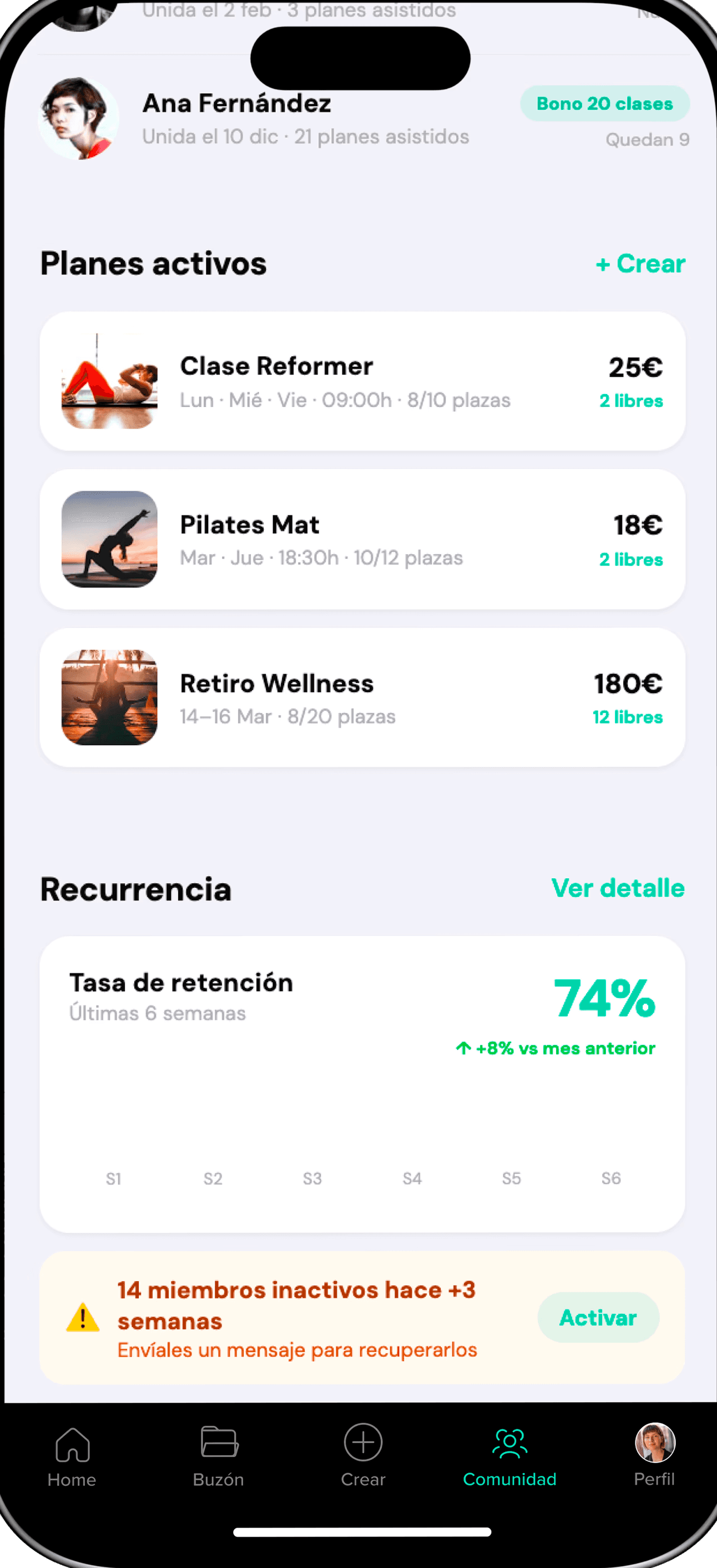
Task: View recurrence details via Ver detalle
Action: point(618,889)
